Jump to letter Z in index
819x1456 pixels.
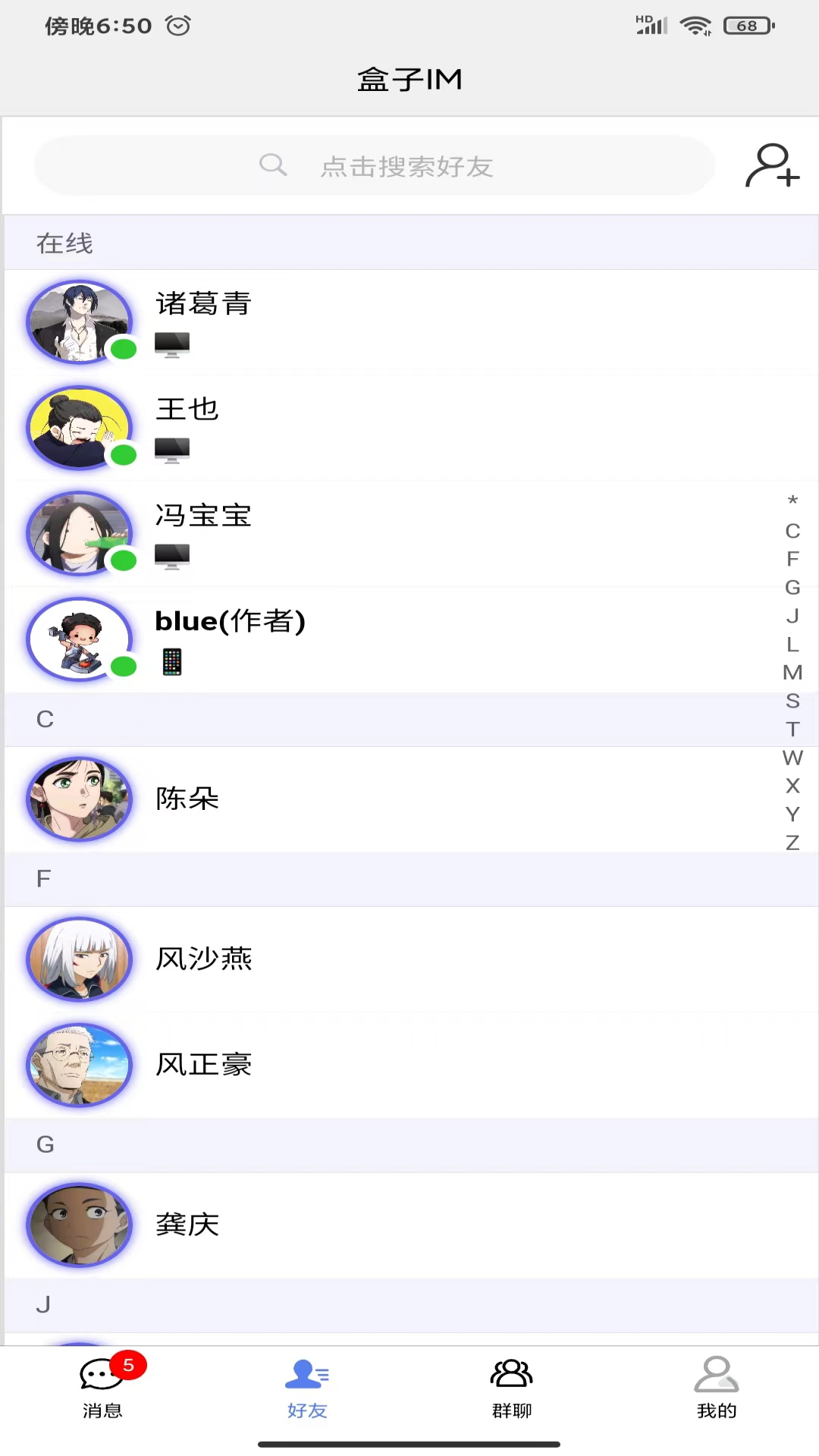792,843
